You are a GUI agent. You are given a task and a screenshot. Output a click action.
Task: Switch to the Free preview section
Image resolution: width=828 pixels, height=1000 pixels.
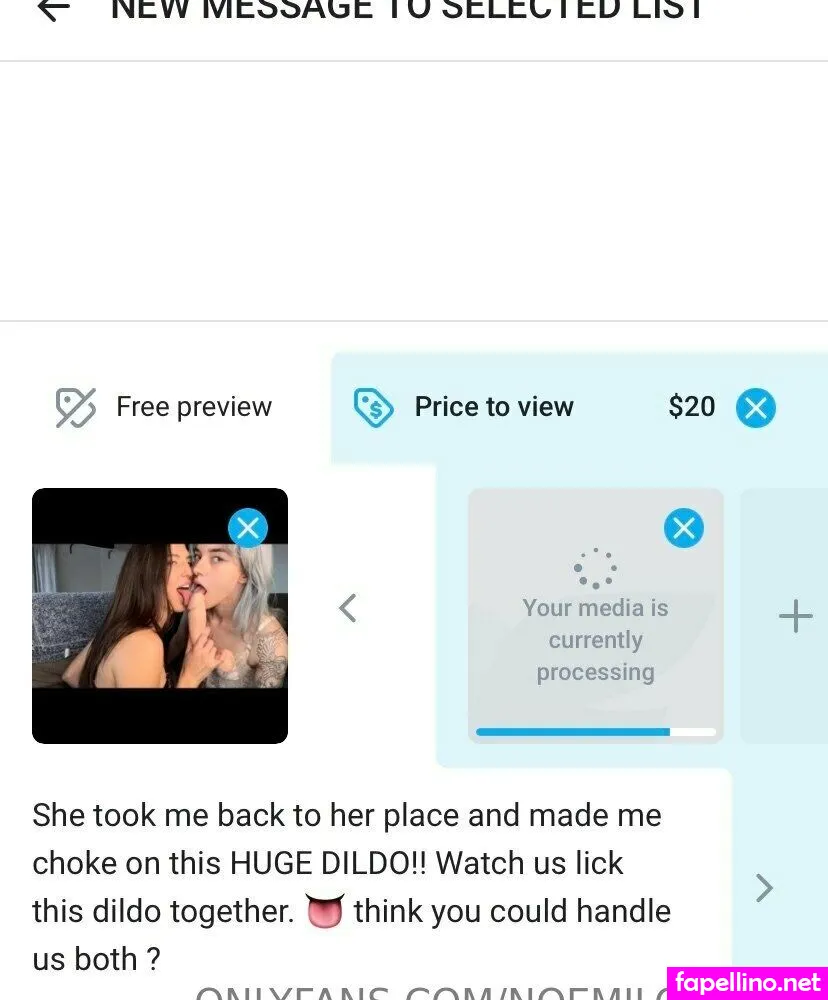pos(164,407)
